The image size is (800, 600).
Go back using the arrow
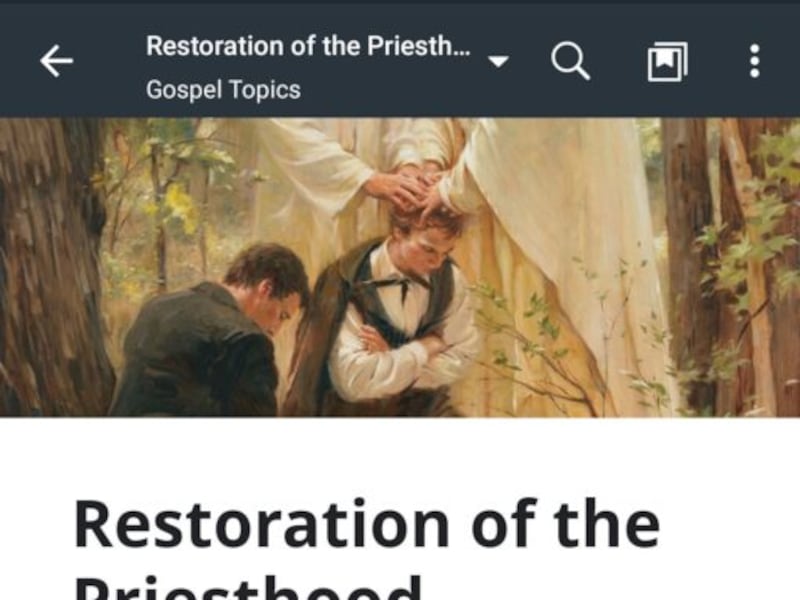click(x=56, y=62)
